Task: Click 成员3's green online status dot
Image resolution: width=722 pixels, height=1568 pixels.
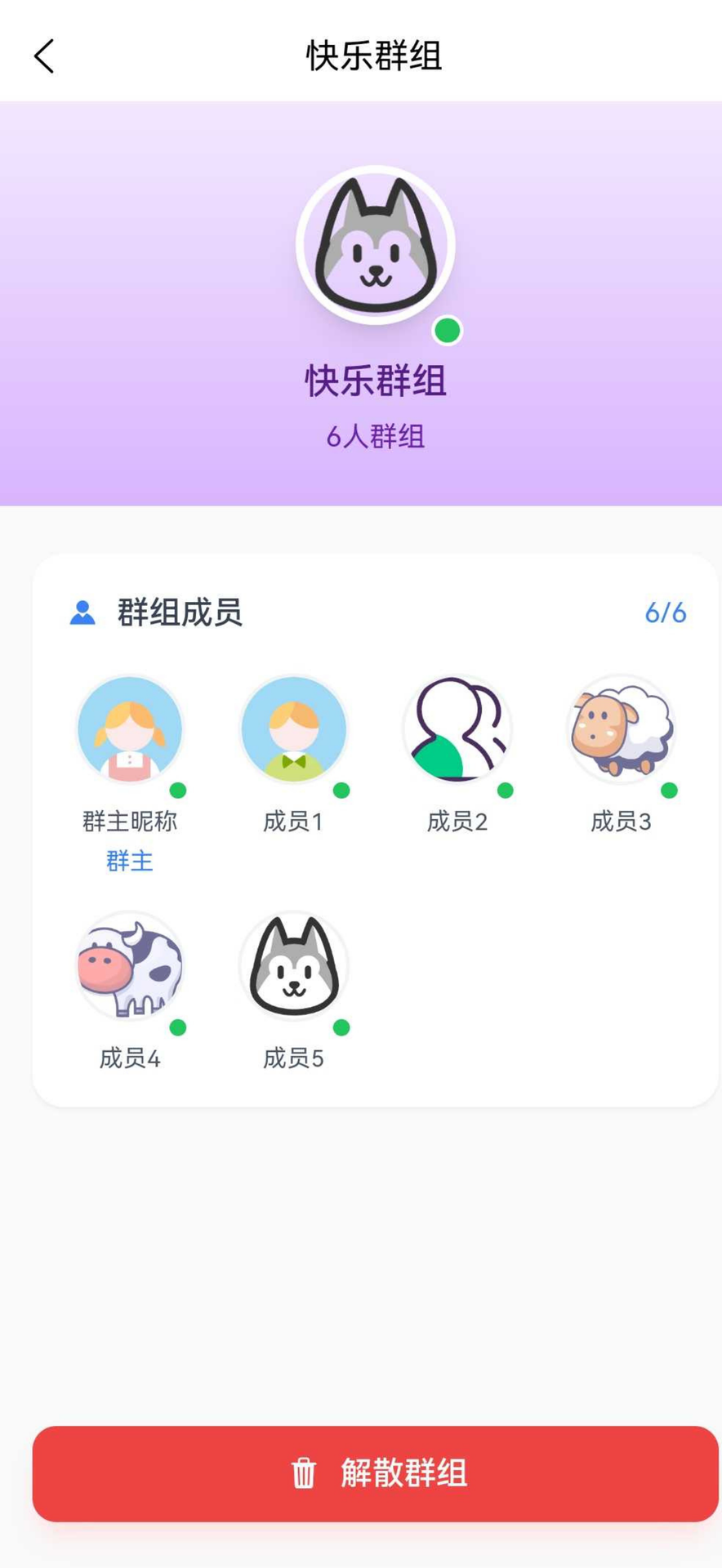Action: (667, 788)
